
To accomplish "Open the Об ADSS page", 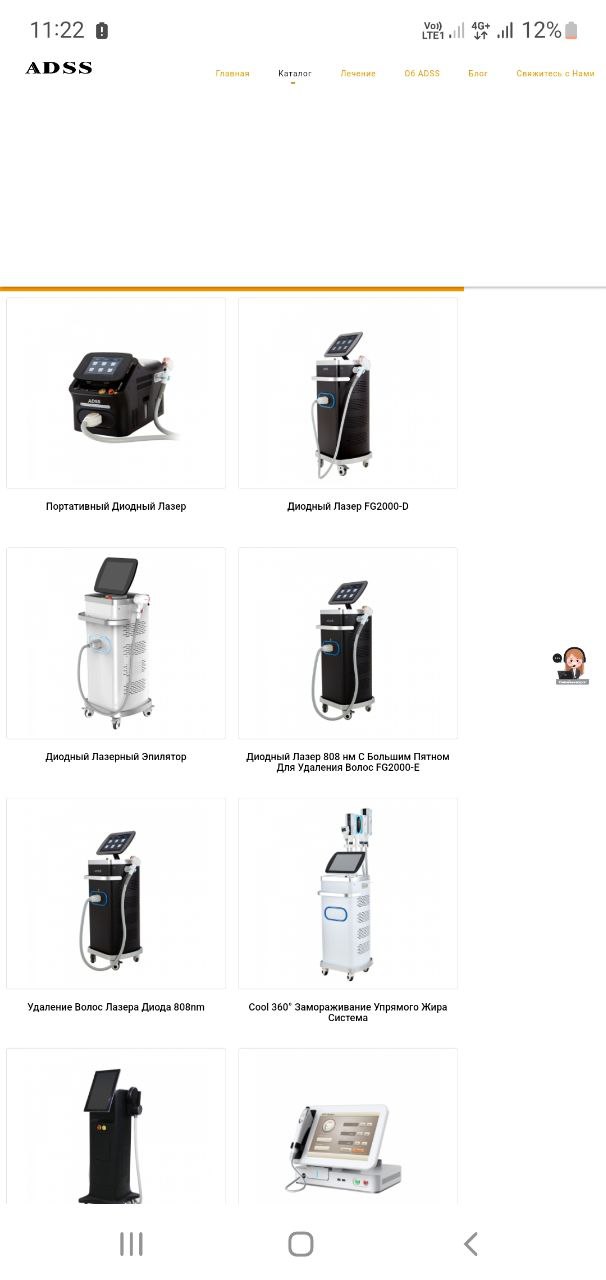I will coord(422,74).
